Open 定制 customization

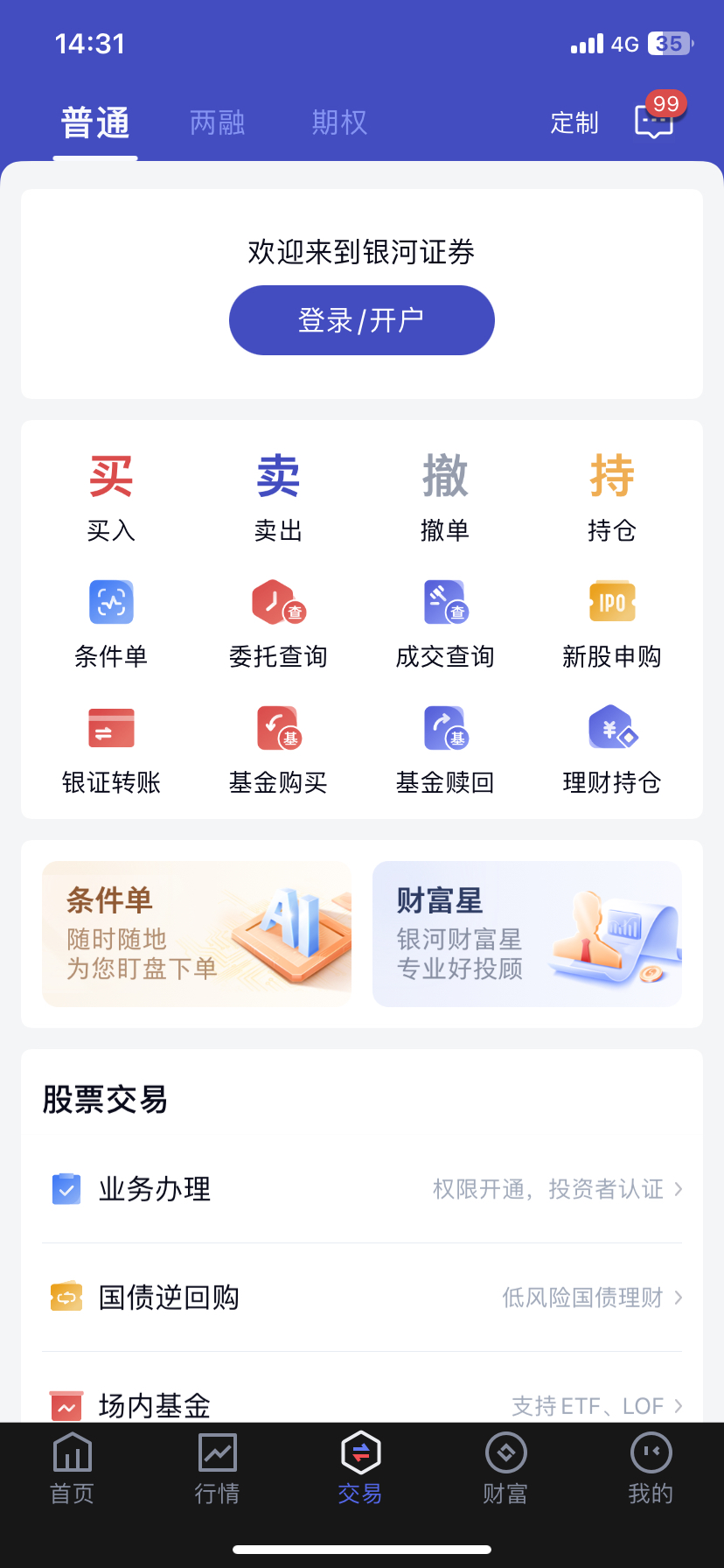pos(574,122)
